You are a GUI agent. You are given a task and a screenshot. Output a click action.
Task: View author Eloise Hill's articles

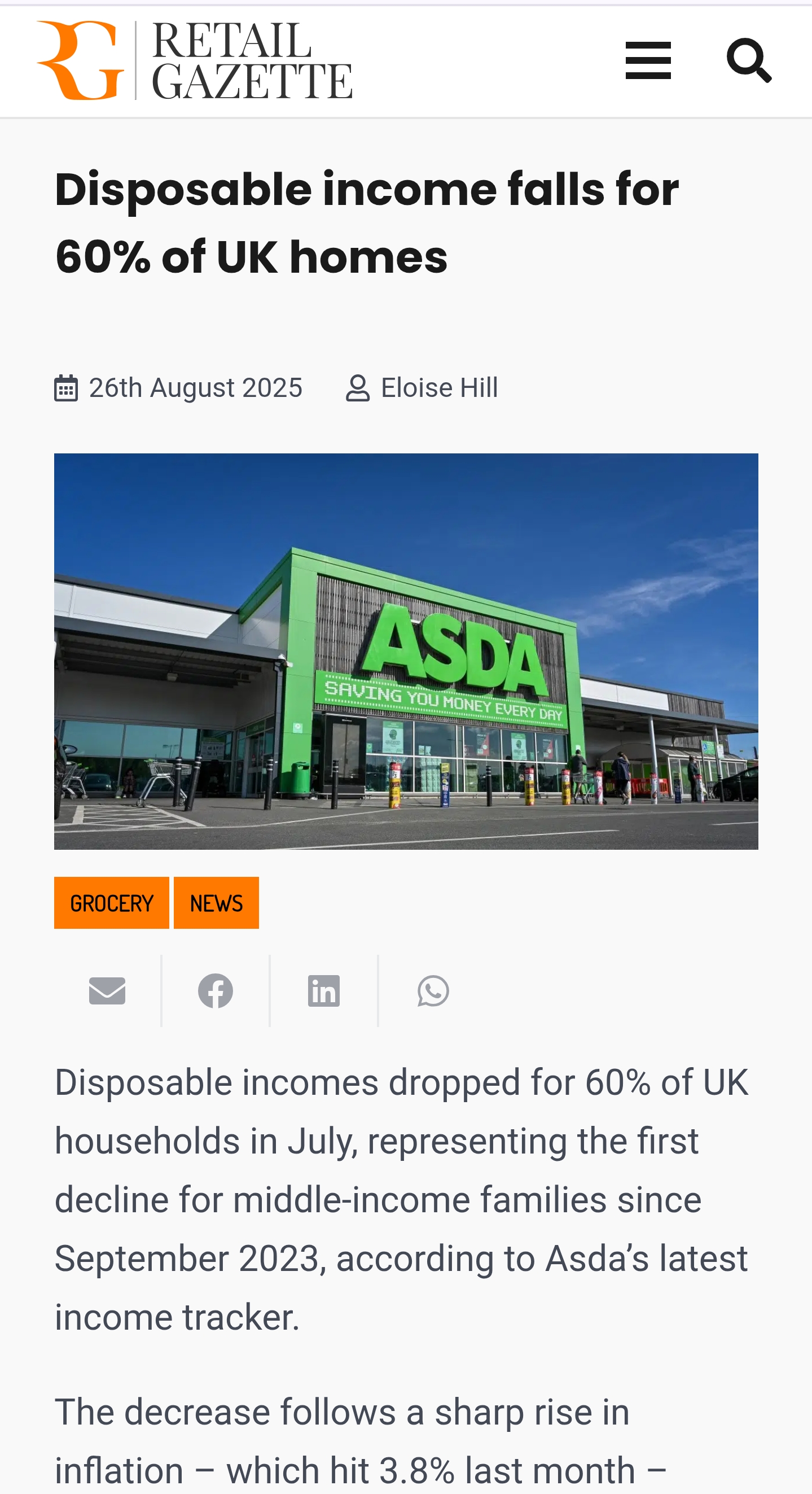(439, 387)
